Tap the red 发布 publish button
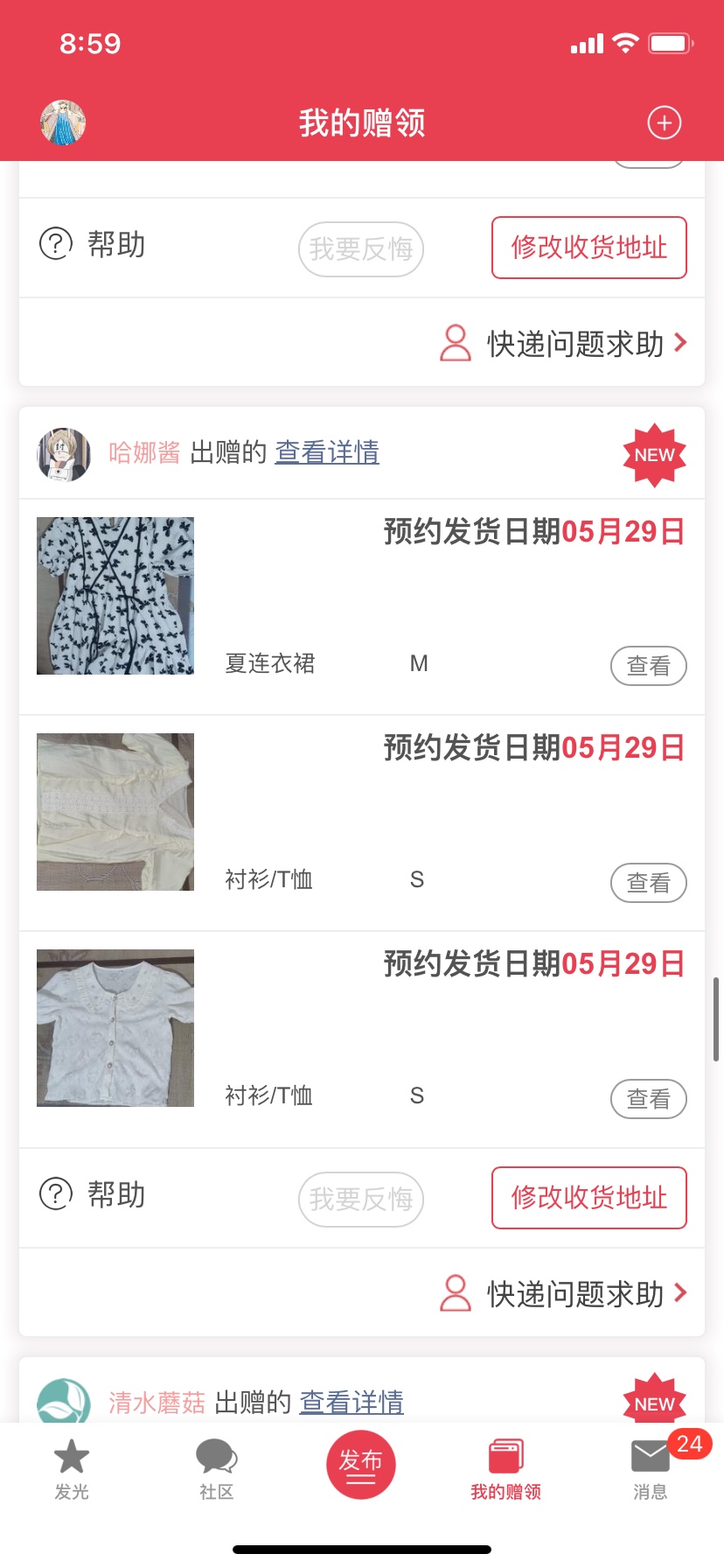The width and height of the screenshot is (724, 1568). click(361, 1465)
